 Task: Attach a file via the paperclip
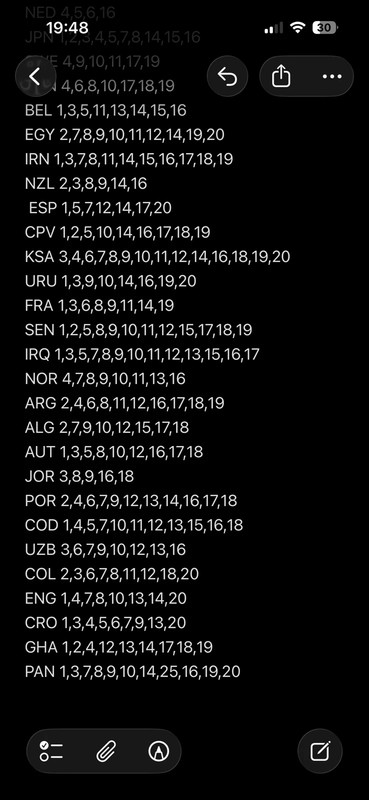click(x=106, y=751)
